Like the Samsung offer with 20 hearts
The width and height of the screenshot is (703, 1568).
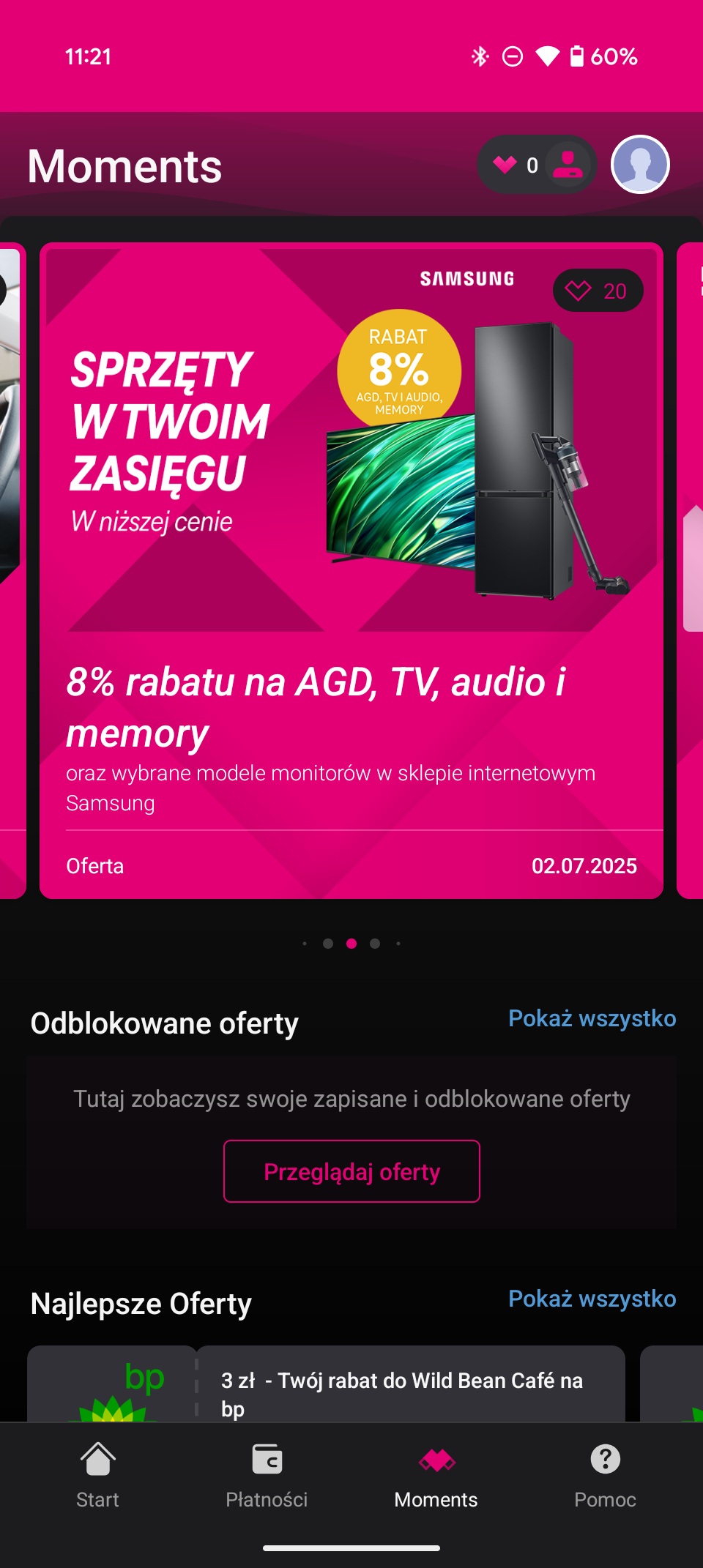598,291
